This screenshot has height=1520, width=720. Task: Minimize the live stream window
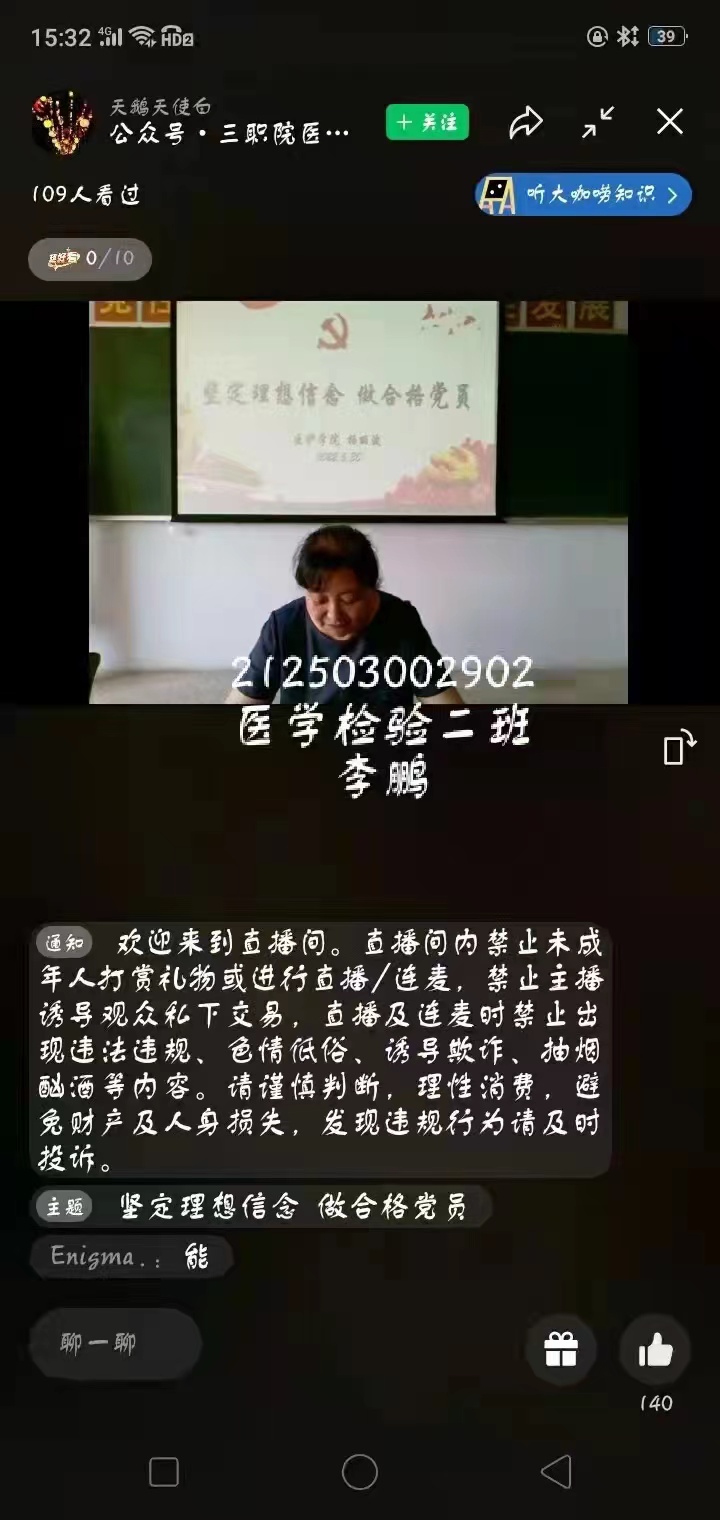click(x=598, y=122)
